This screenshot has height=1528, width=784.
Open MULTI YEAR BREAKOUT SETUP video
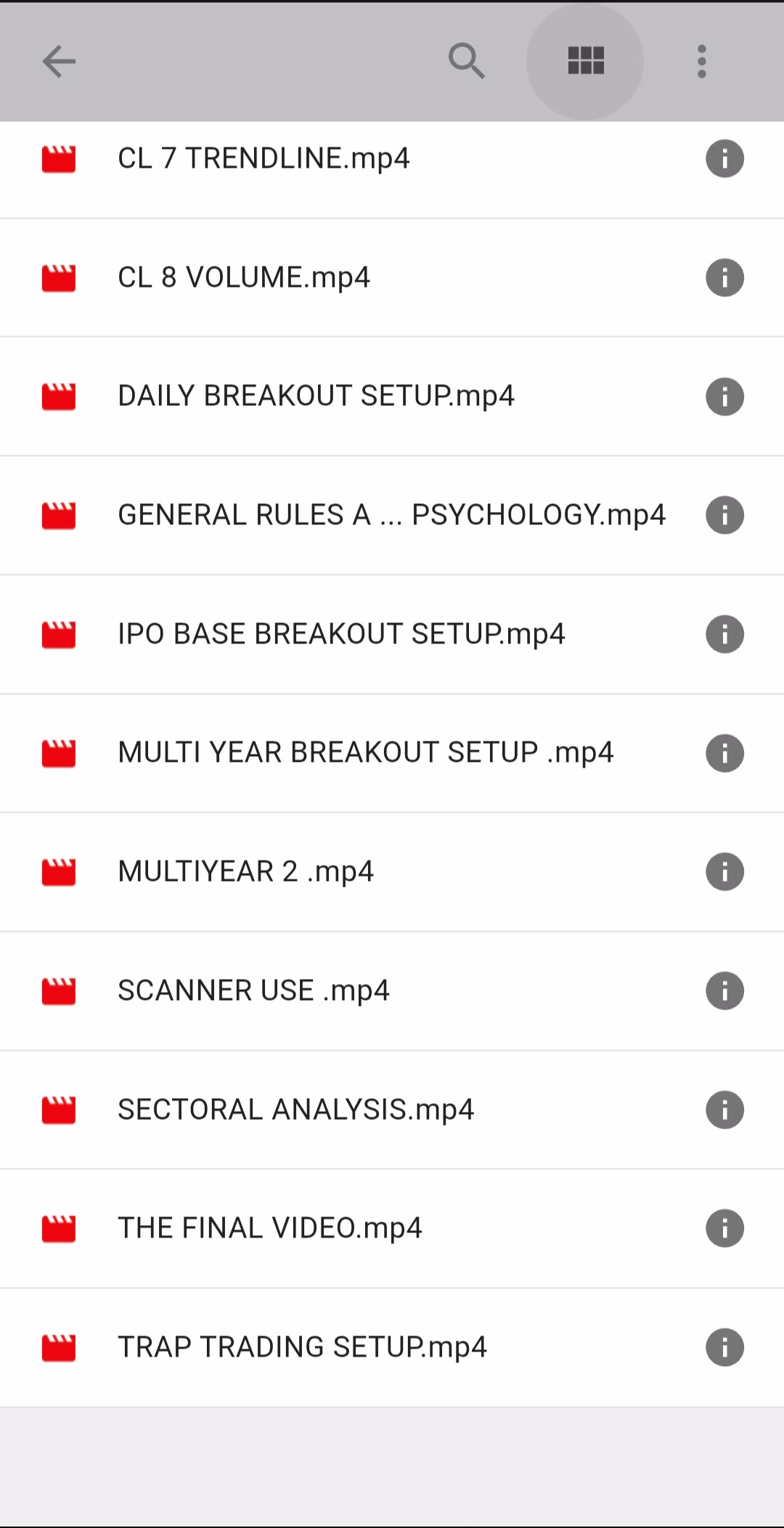(365, 752)
